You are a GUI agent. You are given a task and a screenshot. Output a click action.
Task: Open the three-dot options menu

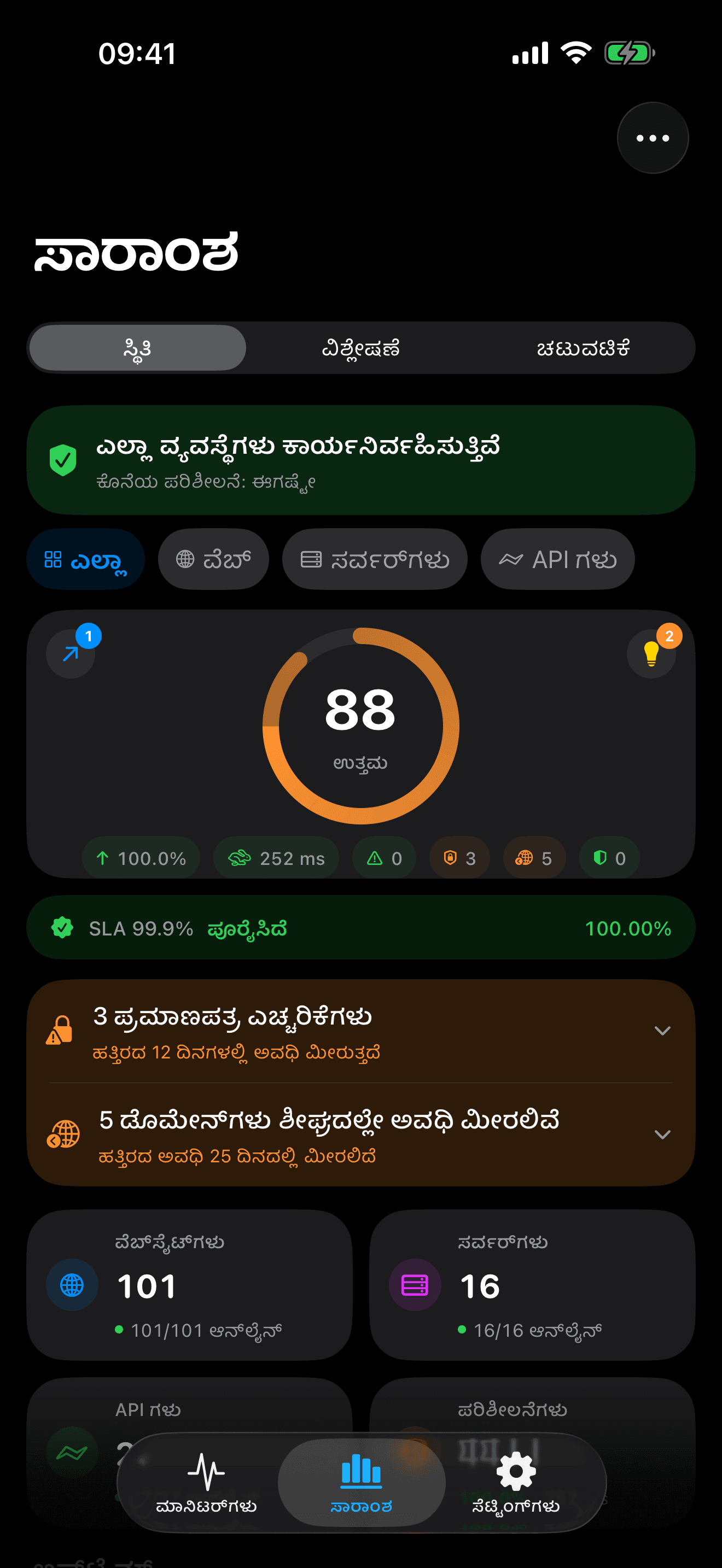652,138
